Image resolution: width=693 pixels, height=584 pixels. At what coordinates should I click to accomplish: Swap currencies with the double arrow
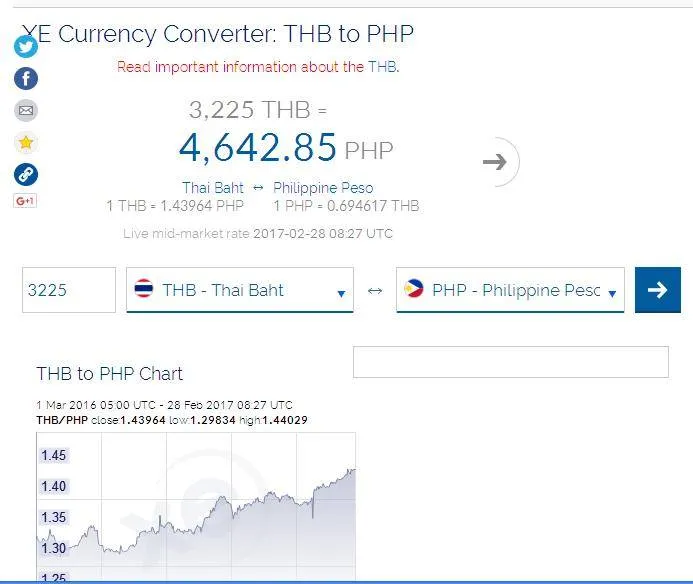375,291
